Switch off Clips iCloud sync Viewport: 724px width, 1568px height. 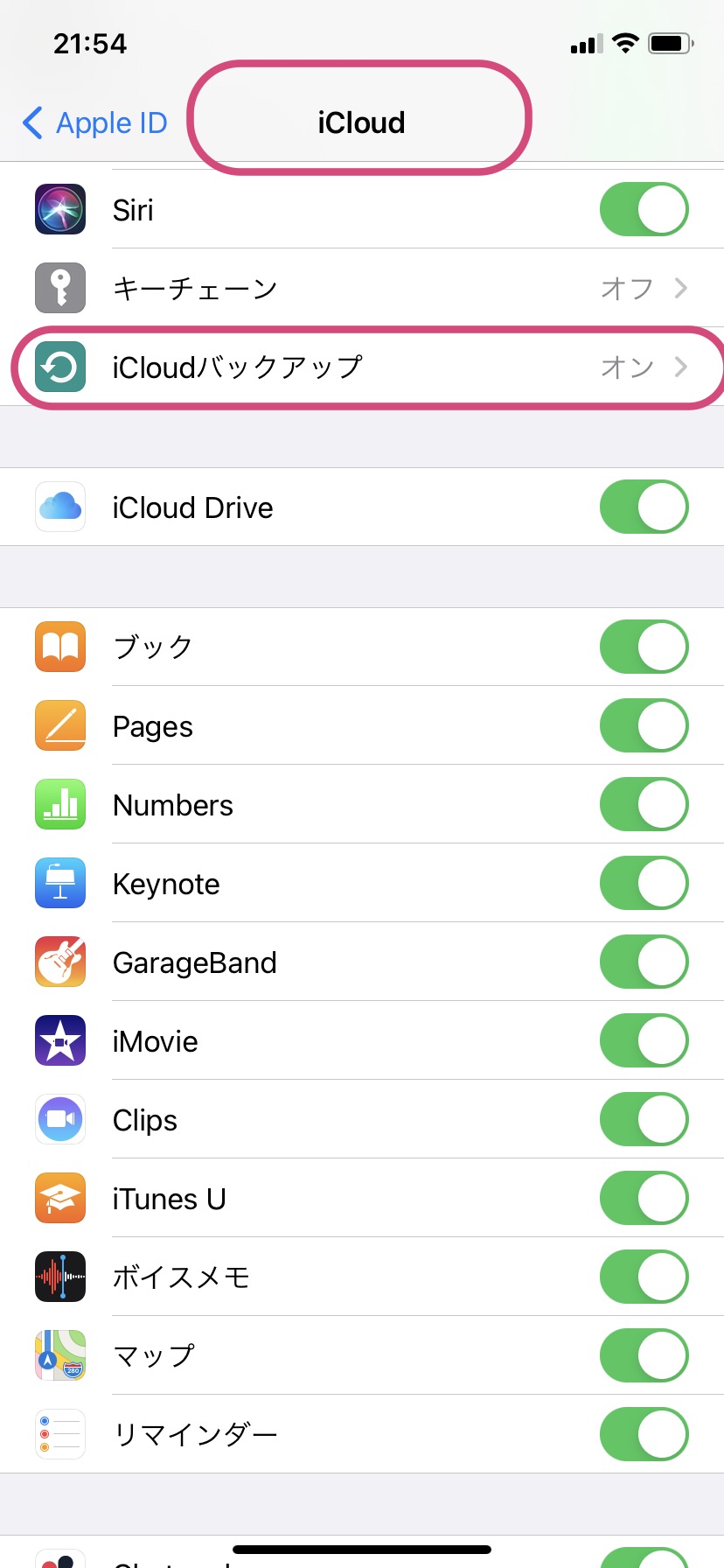(x=644, y=1119)
